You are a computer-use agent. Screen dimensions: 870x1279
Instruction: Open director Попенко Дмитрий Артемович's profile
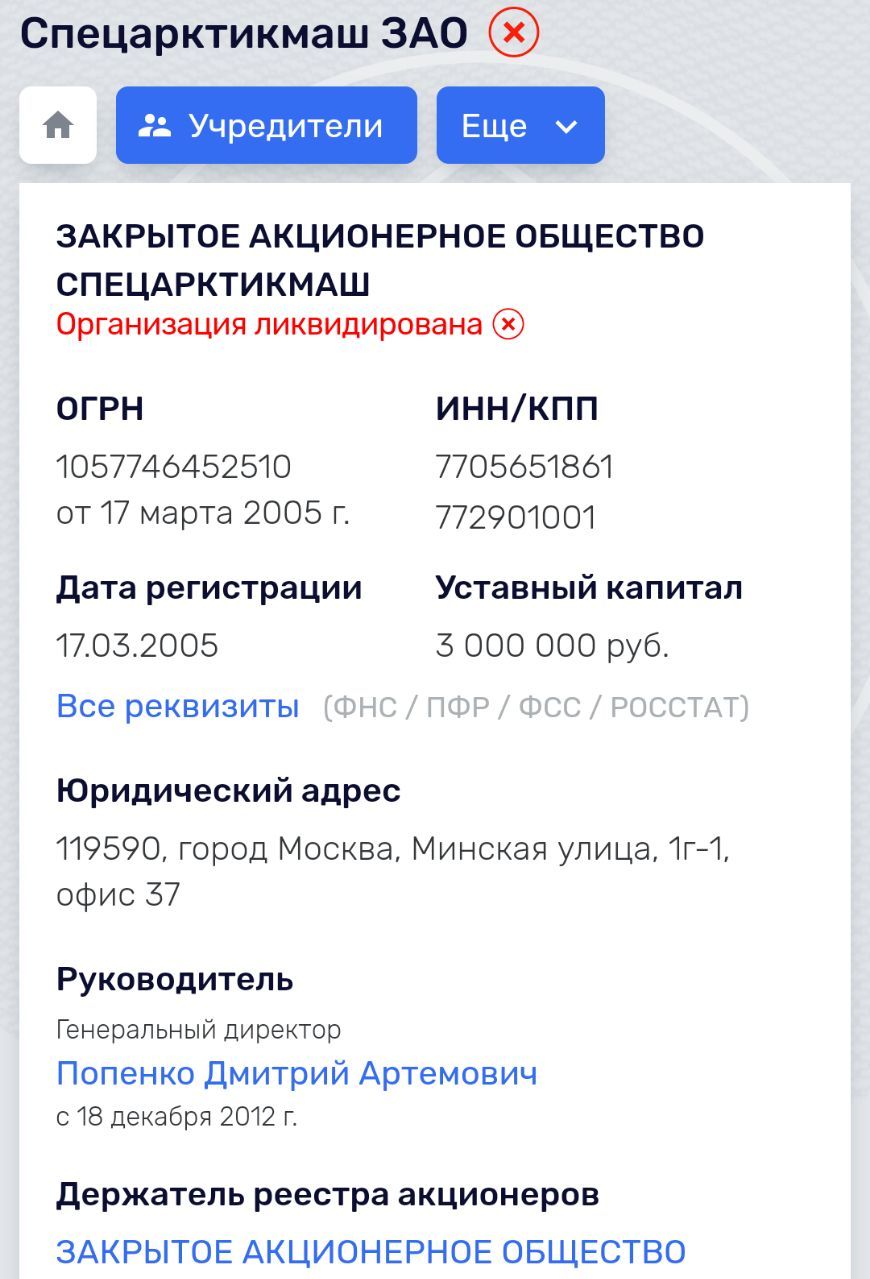(297, 1073)
